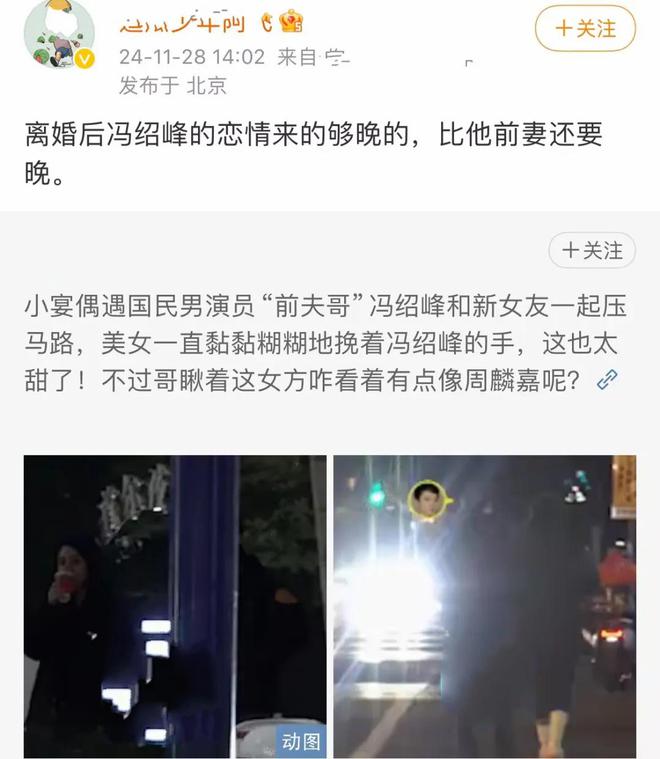This screenshot has height=759, width=660.
Task: Open the post author's profile avatar
Action: [x=58, y=34]
